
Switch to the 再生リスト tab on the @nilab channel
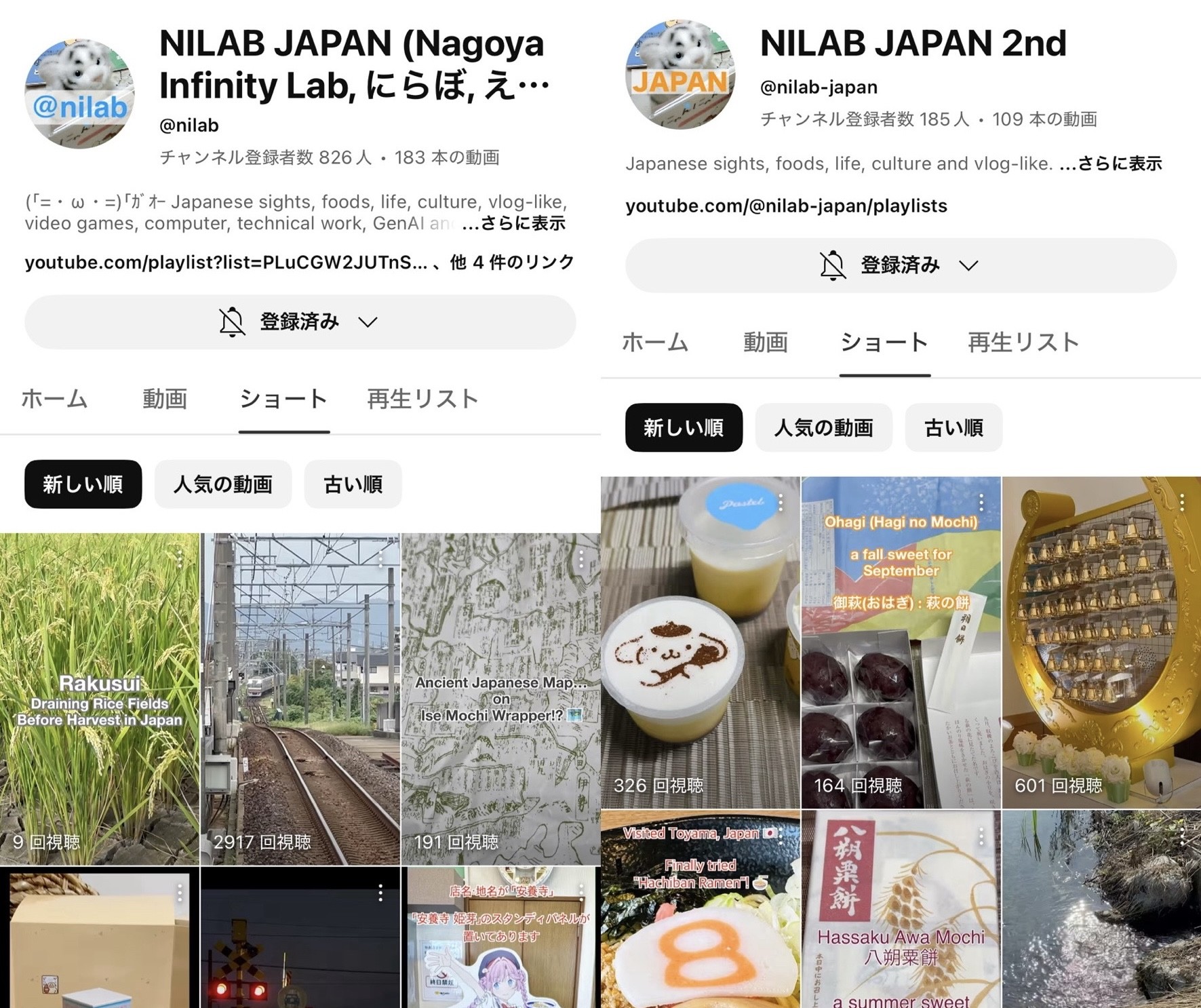[x=422, y=400]
